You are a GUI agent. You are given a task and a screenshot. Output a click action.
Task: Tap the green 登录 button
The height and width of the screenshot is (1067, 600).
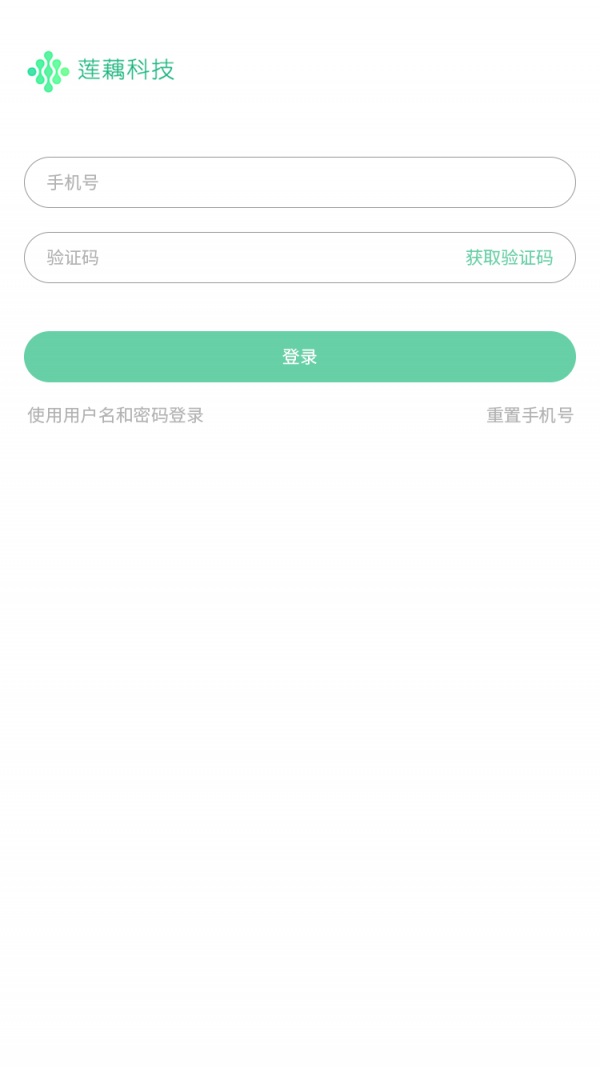tap(300, 357)
